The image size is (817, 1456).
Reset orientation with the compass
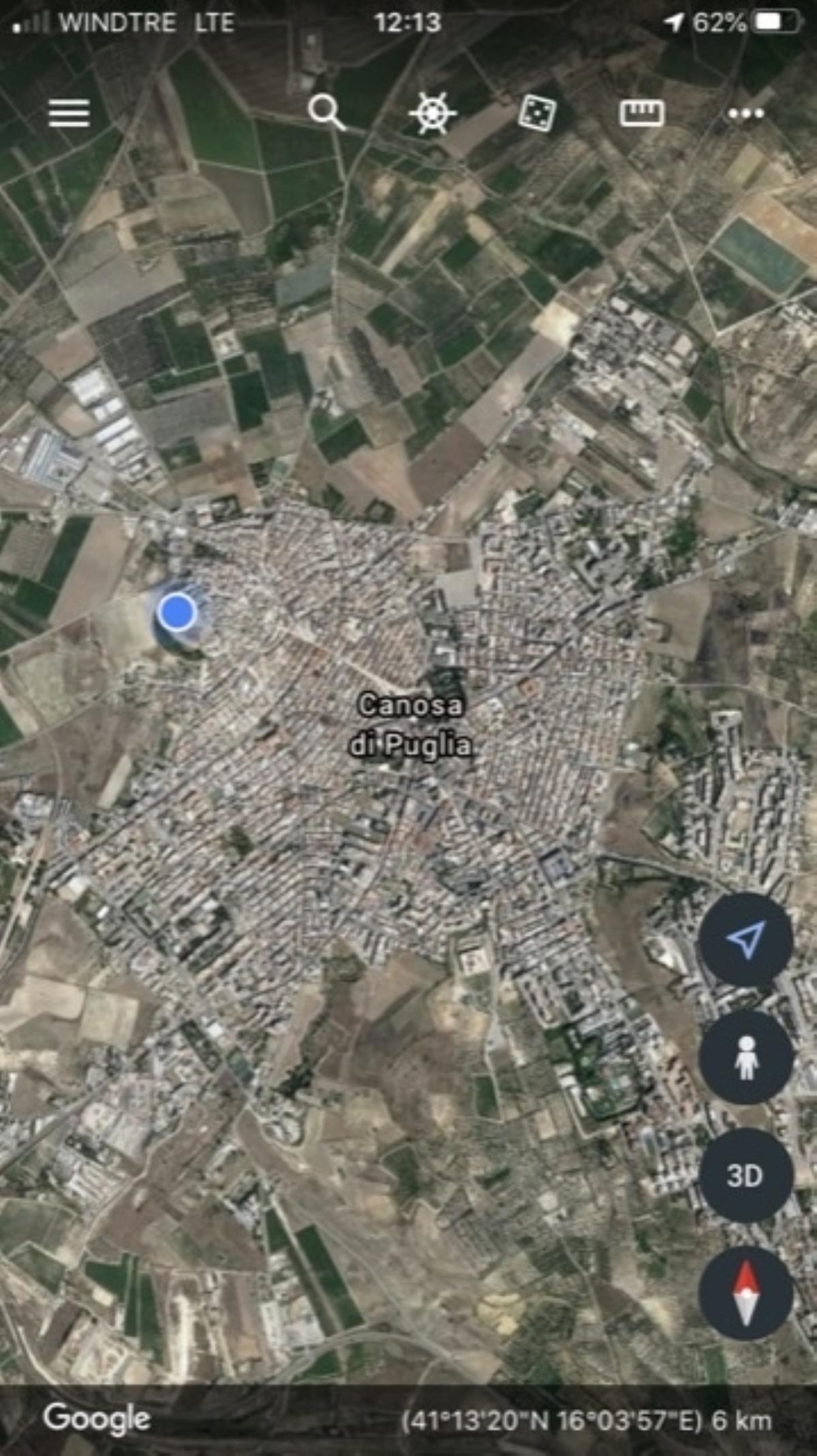746,1293
